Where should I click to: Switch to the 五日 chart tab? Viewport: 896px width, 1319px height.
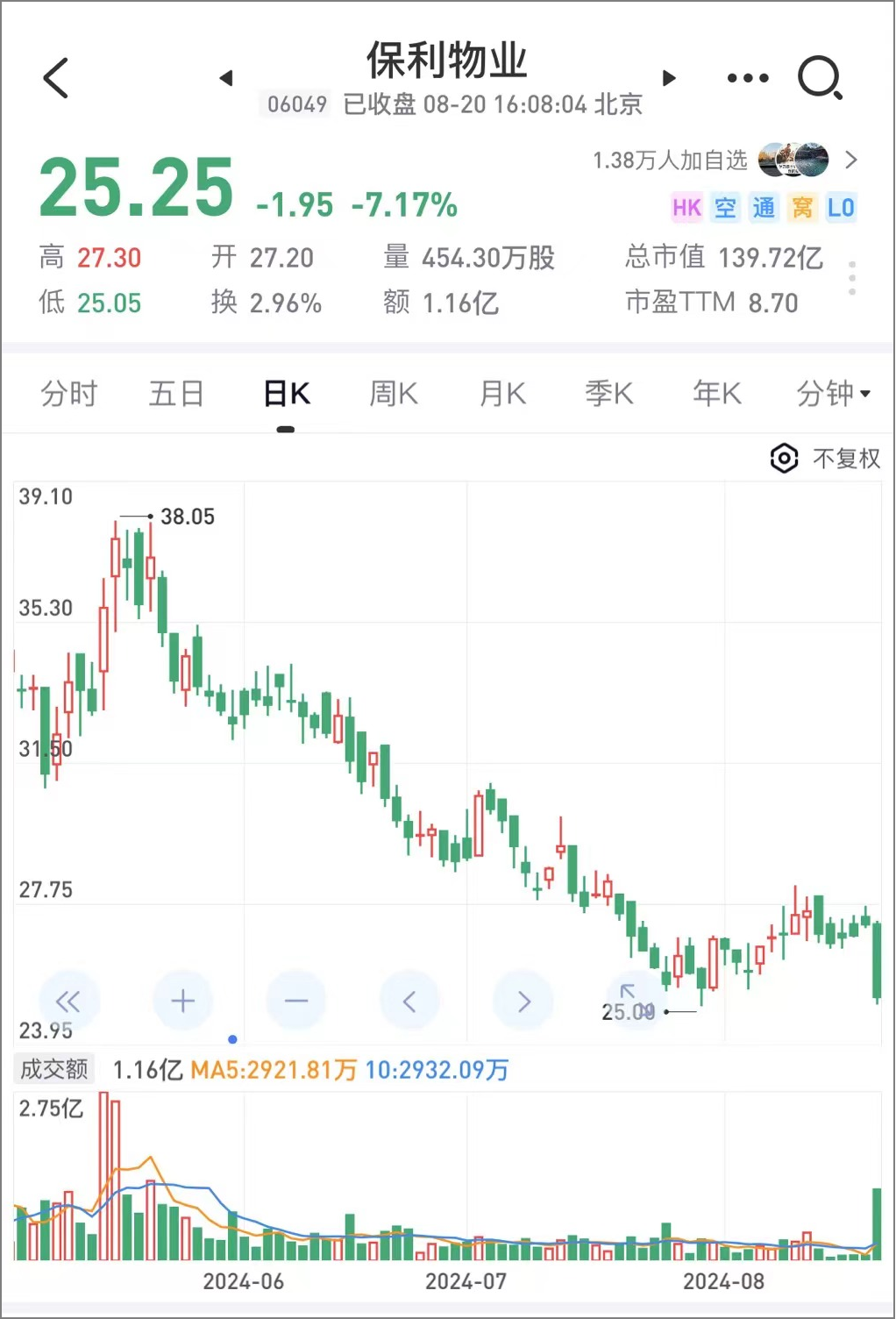pos(176,394)
